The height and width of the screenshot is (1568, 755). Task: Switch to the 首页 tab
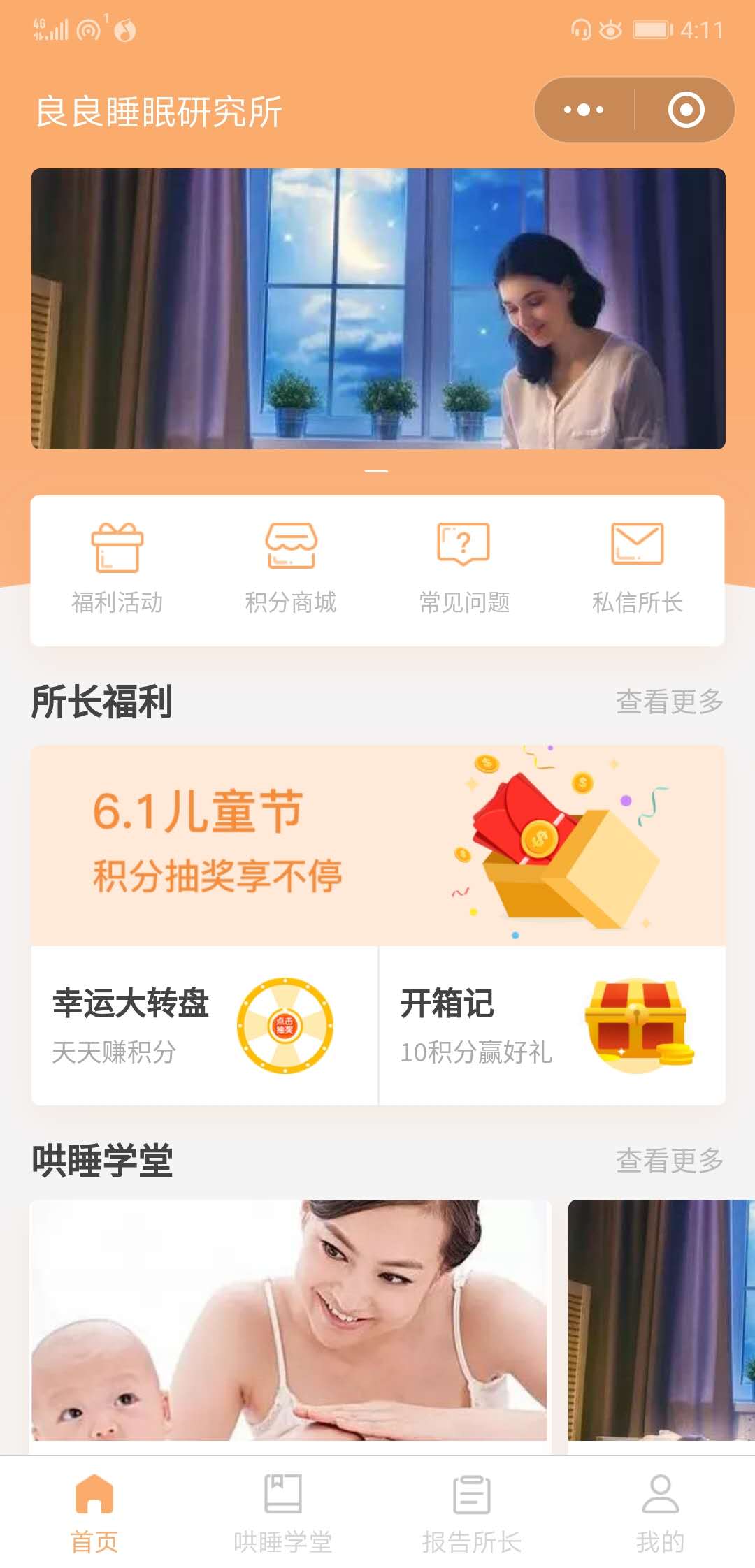pos(94,1511)
